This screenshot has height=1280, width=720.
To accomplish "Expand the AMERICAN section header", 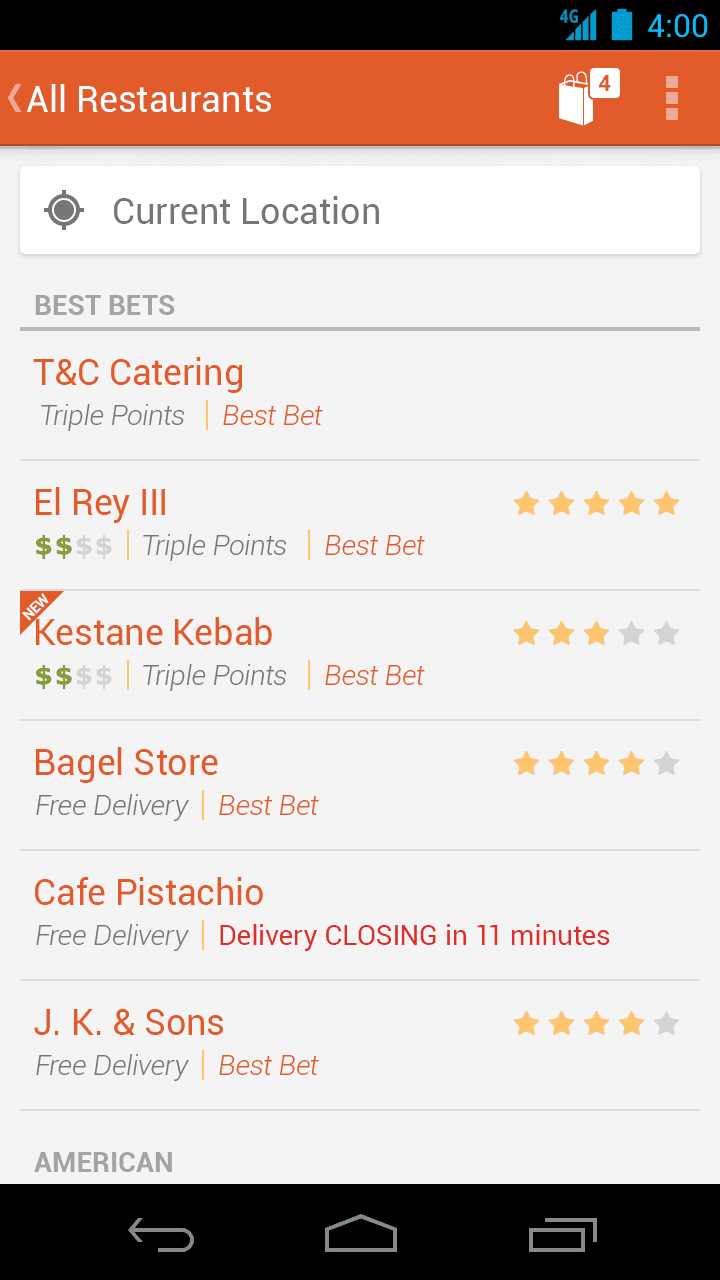I will pyautogui.click(x=103, y=1162).
